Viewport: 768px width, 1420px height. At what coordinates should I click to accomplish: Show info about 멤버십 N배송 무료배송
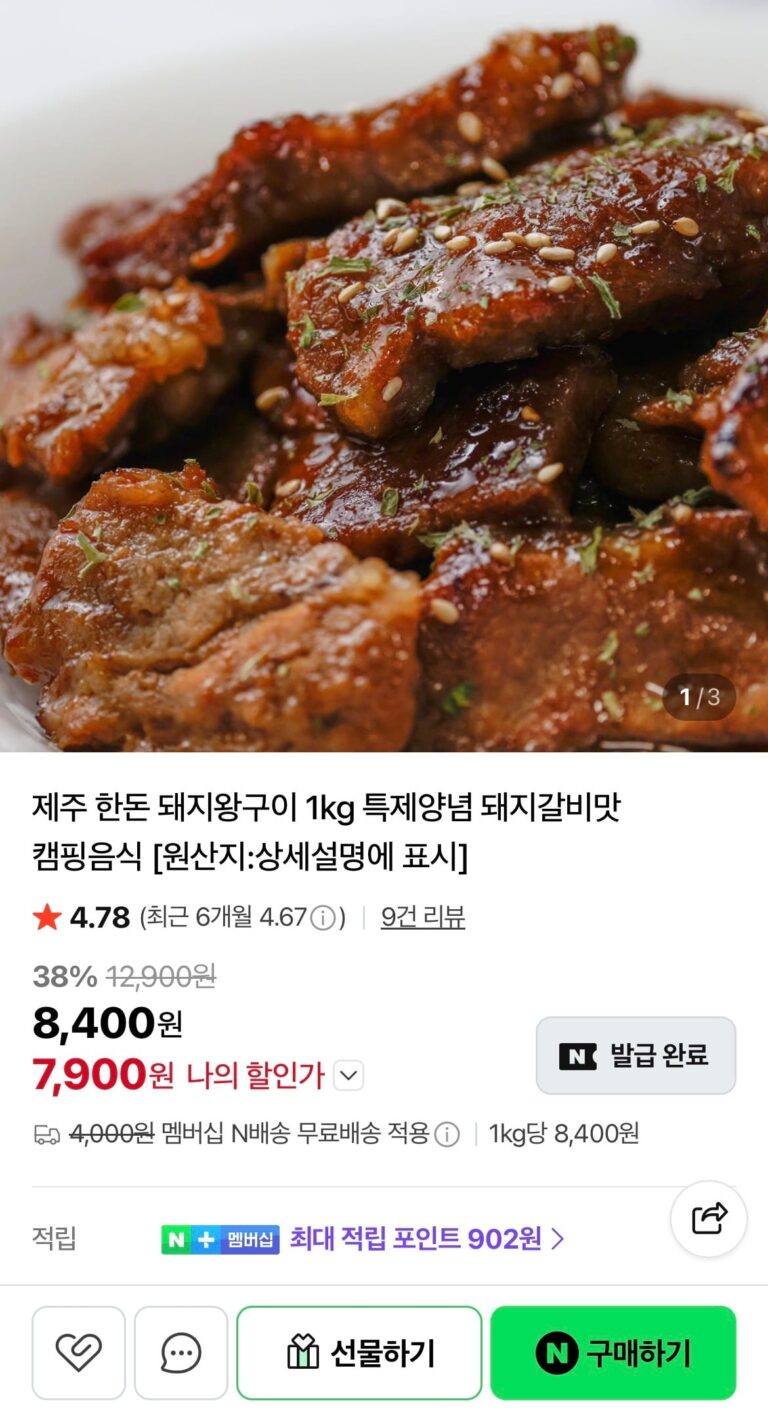(447, 1134)
